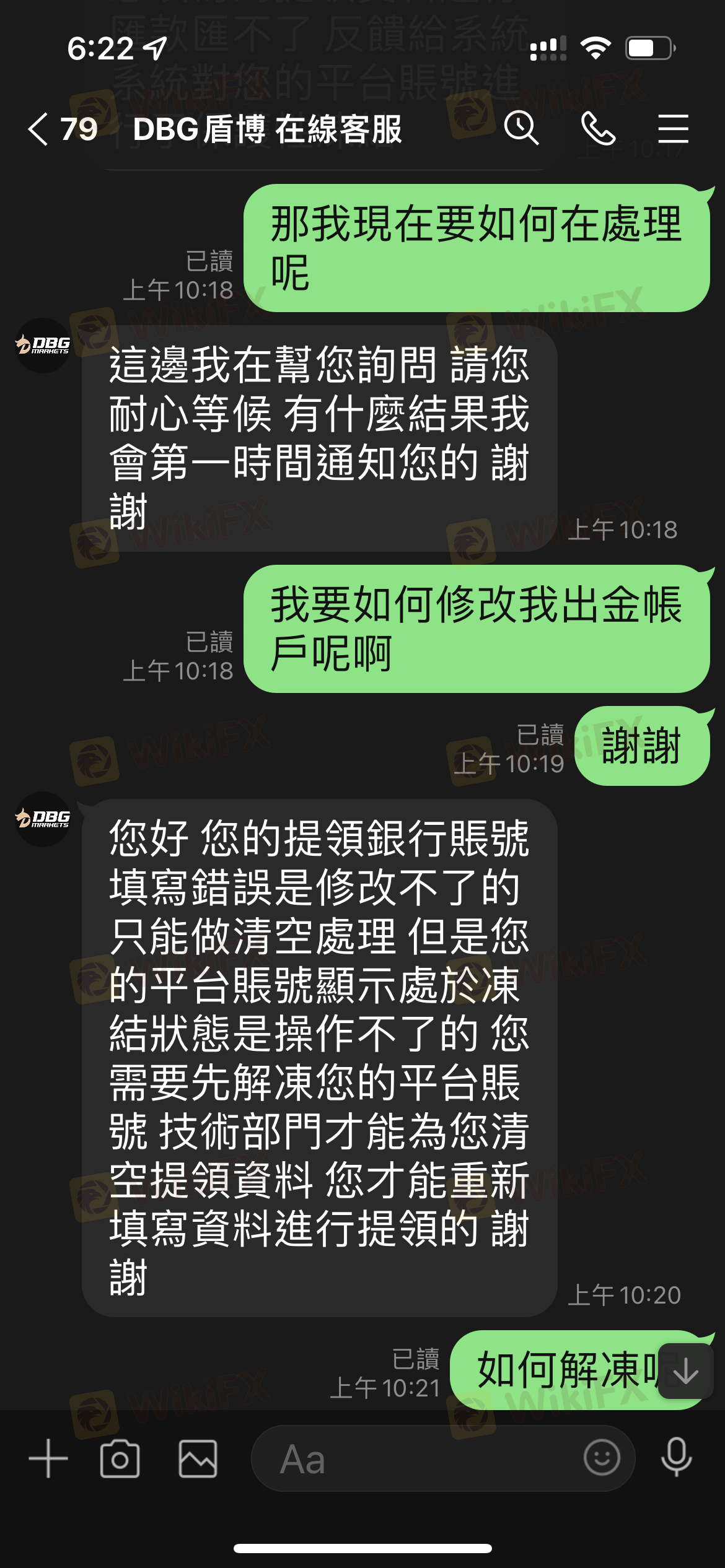Jump to the latest message
The width and height of the screenshot is (725, 1568).
pyautogui.click(x=685, y=1371)
